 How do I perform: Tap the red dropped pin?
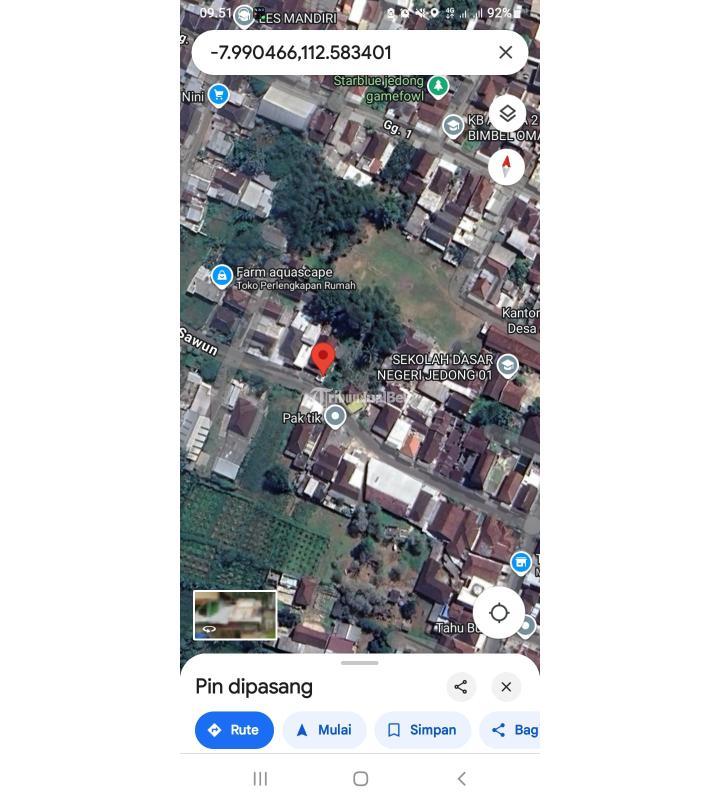[x=323, y=357]
